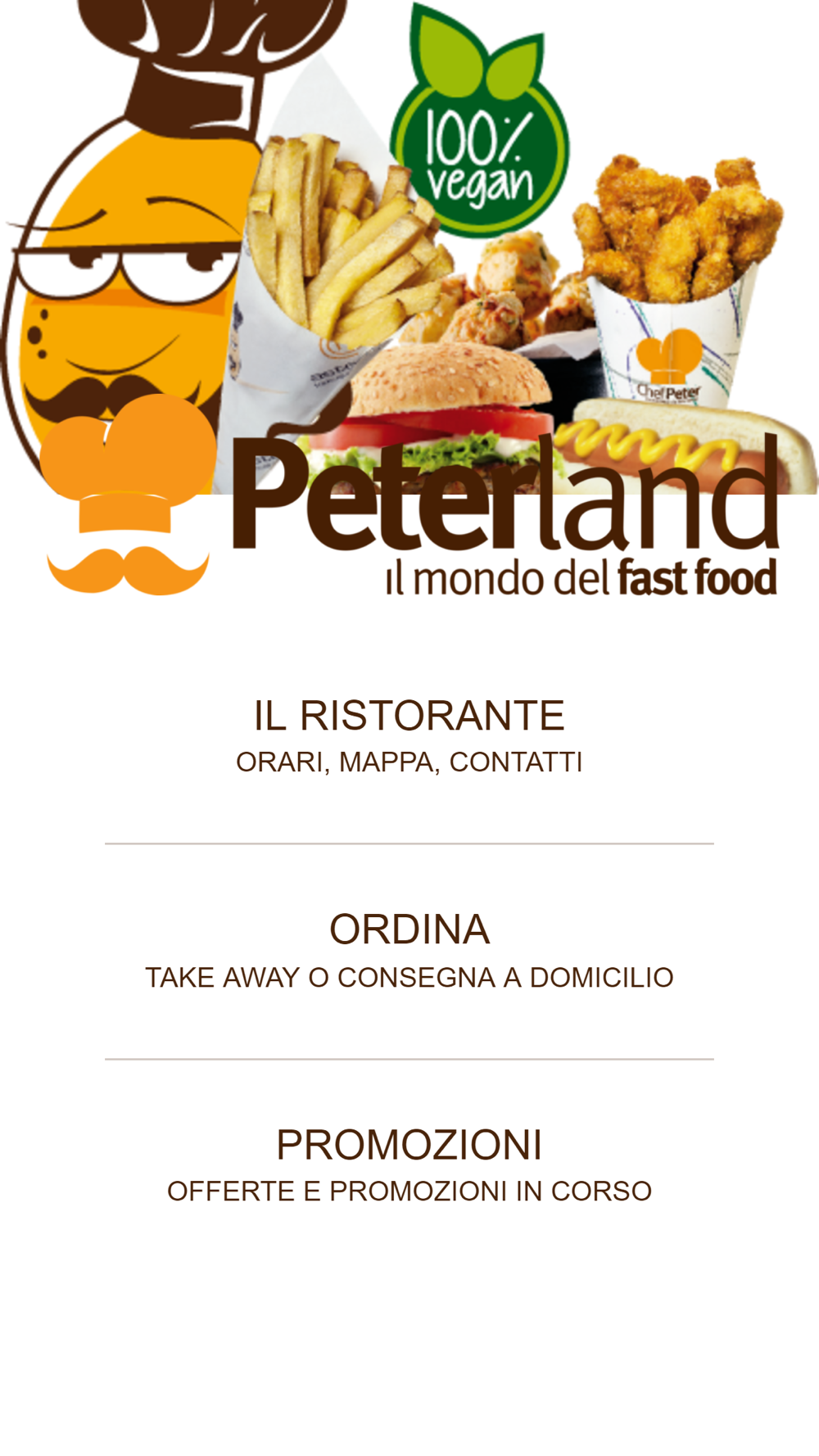This screenshot has height=1456, width=819.
Task: Open Promozioni to view current offers
Action: (409, 1165)
